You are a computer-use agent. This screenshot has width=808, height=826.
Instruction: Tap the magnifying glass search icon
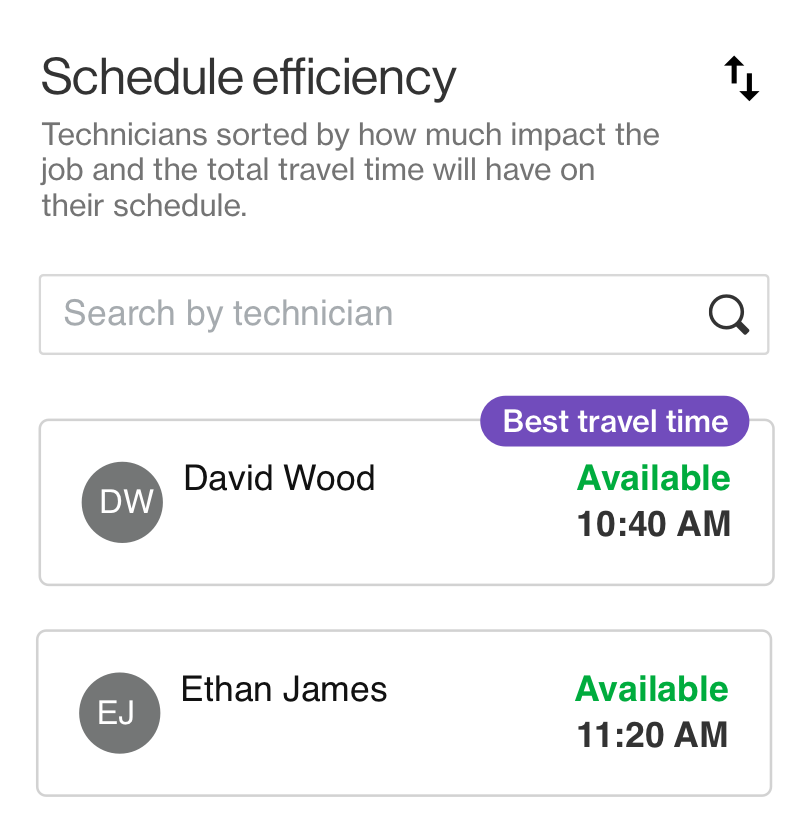(729, 315)
